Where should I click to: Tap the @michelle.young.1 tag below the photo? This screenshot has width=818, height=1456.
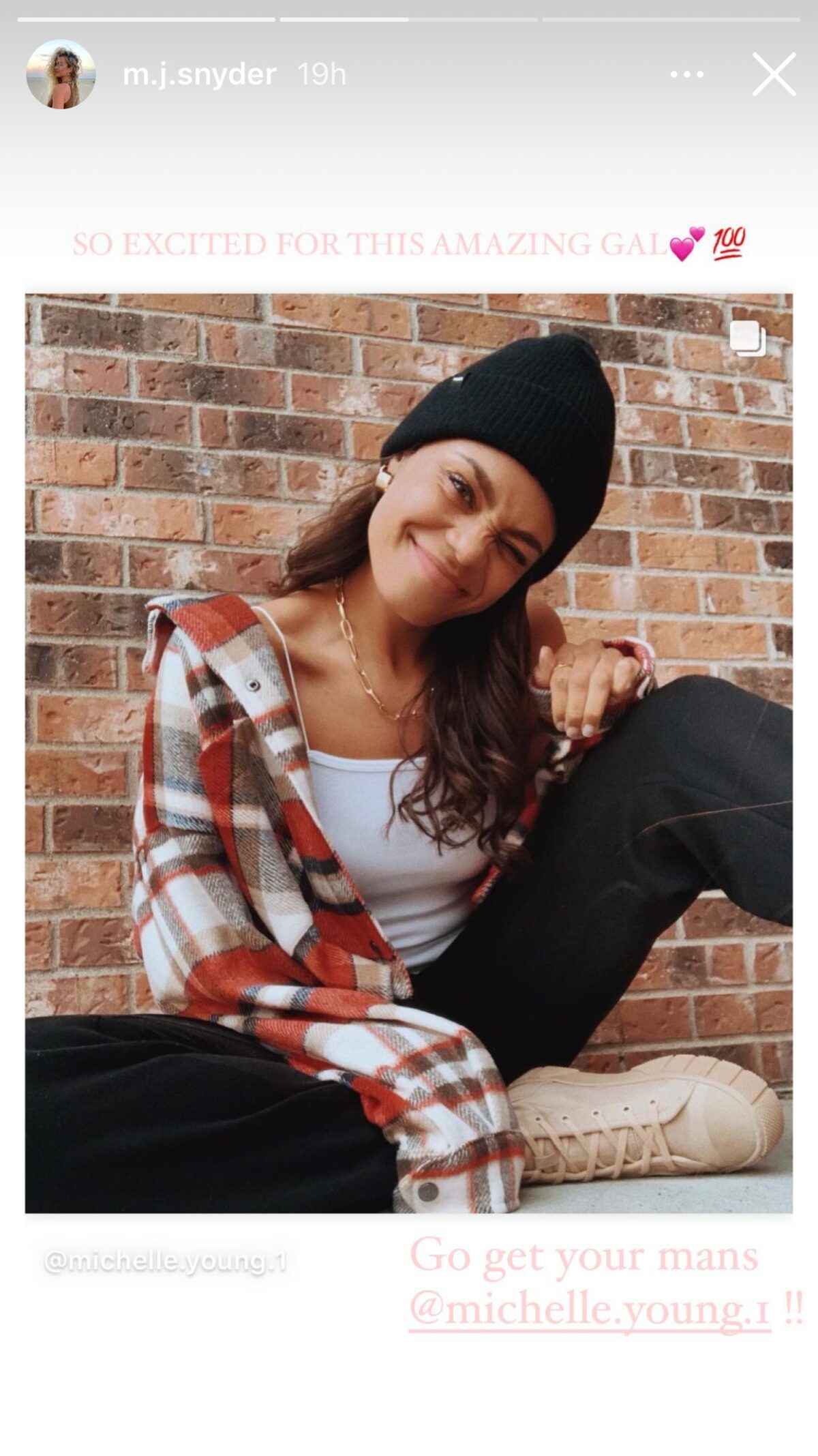point(166,1261)
